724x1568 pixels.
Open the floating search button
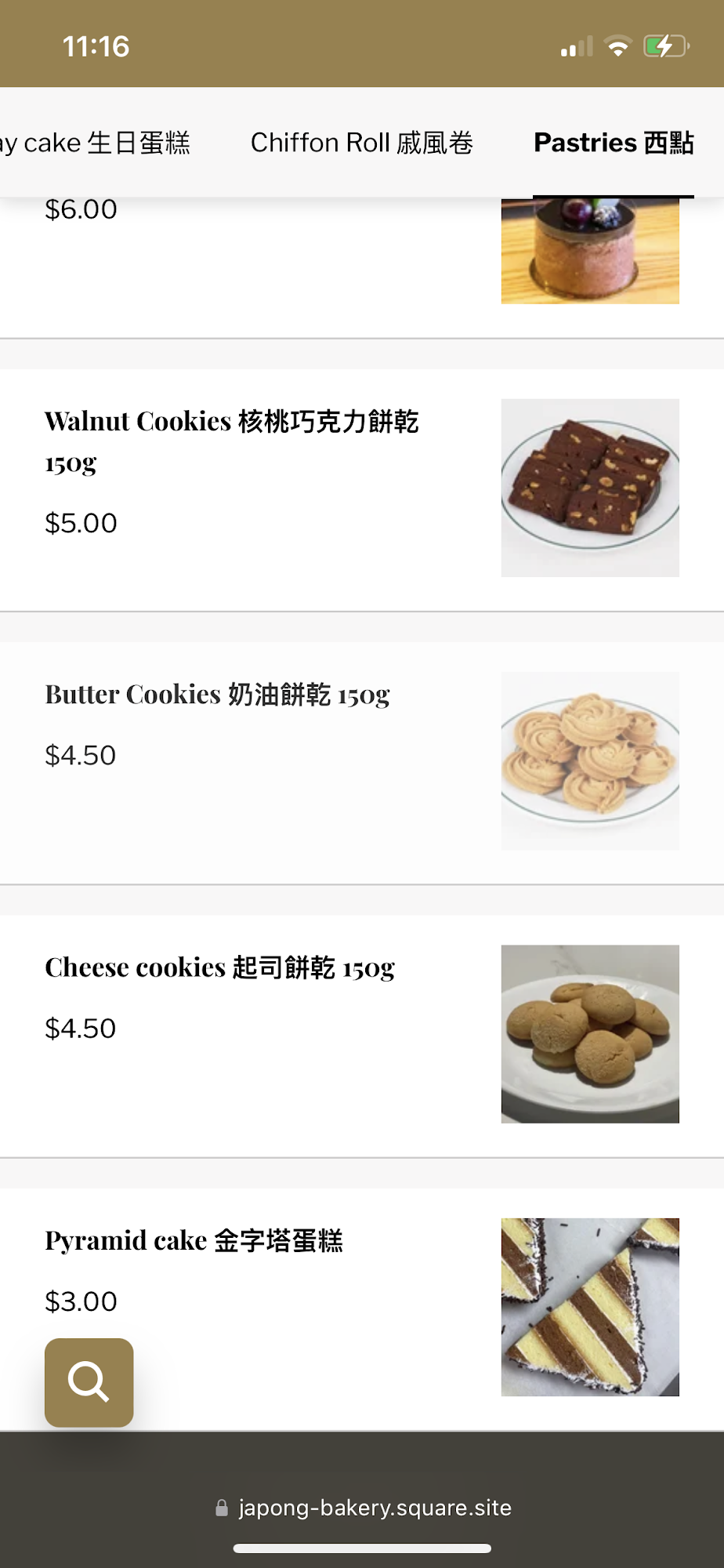pos(89,1382)
